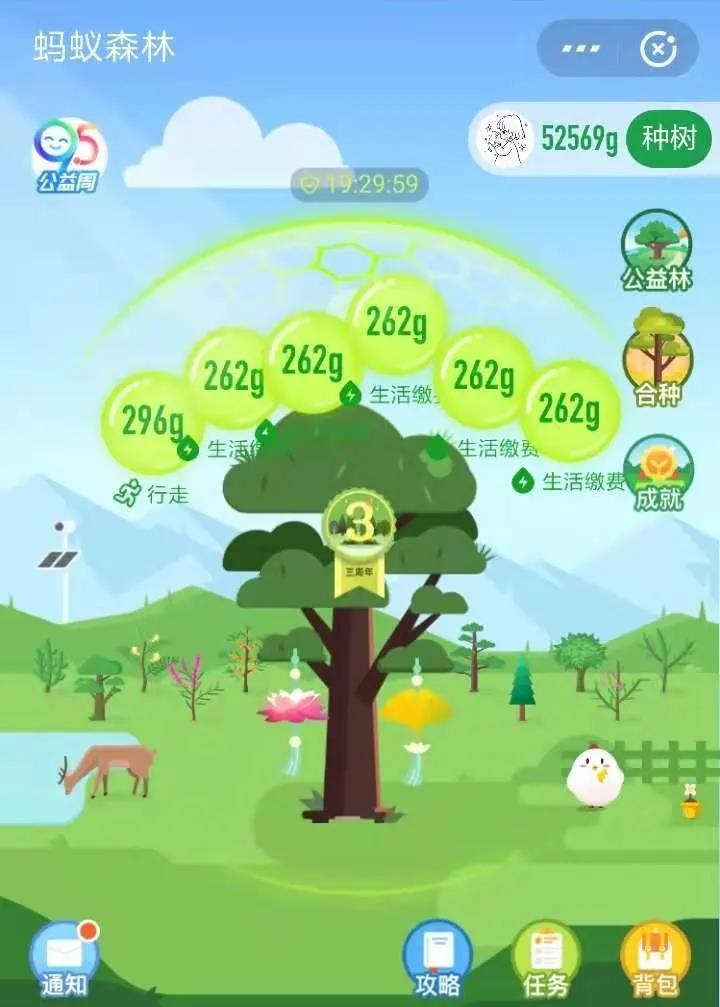Open the 合种 co-planting shortcut
Image resolution: width=720 pixels, height=1007 pixels.
click(657, 358)
